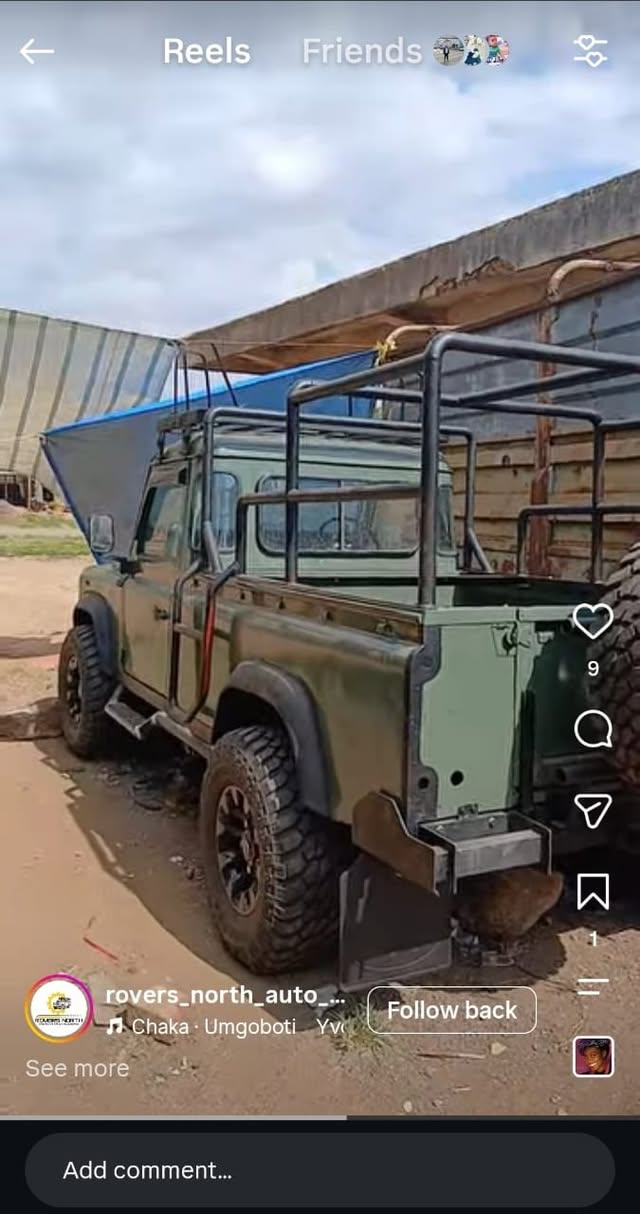Open rovers_north_auto profile picture

point(59,1008)
